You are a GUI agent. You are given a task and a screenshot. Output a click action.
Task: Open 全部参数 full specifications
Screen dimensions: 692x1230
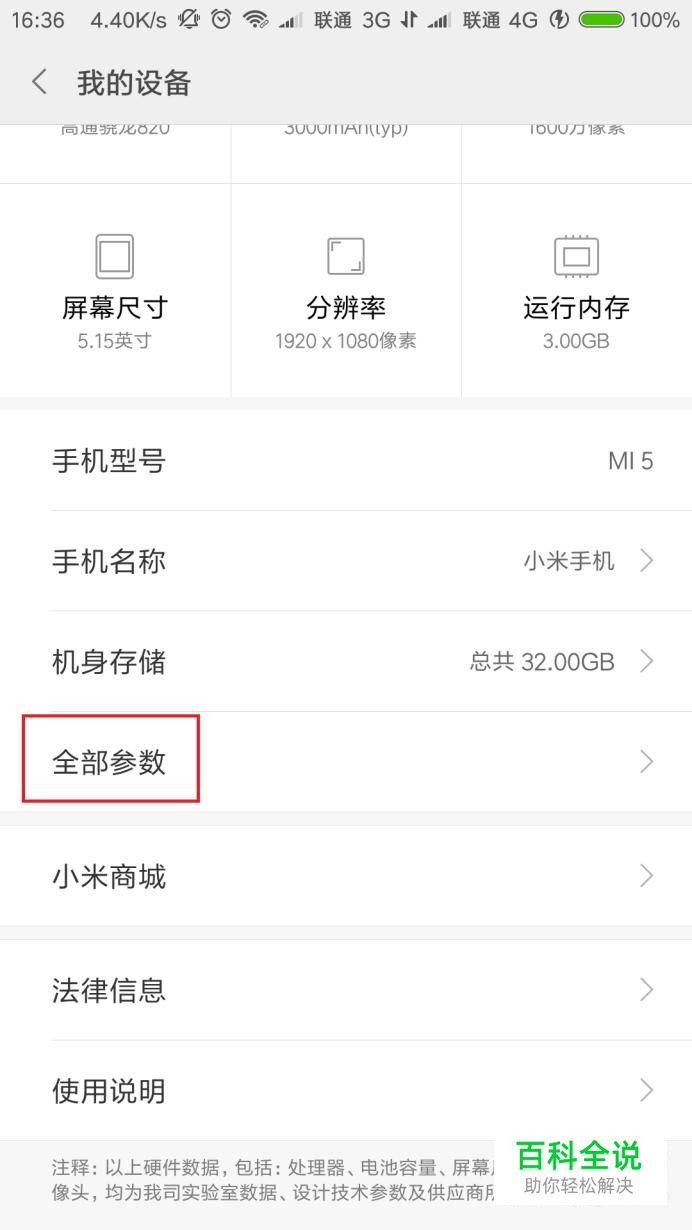(x=346, y=762)
